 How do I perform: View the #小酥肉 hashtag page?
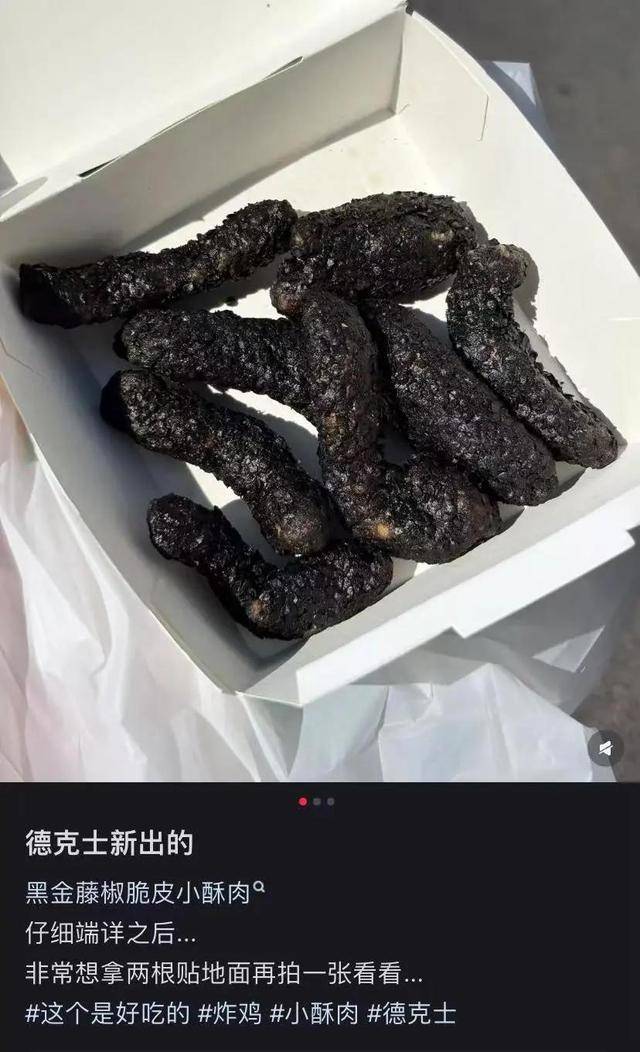point(314,1014)
